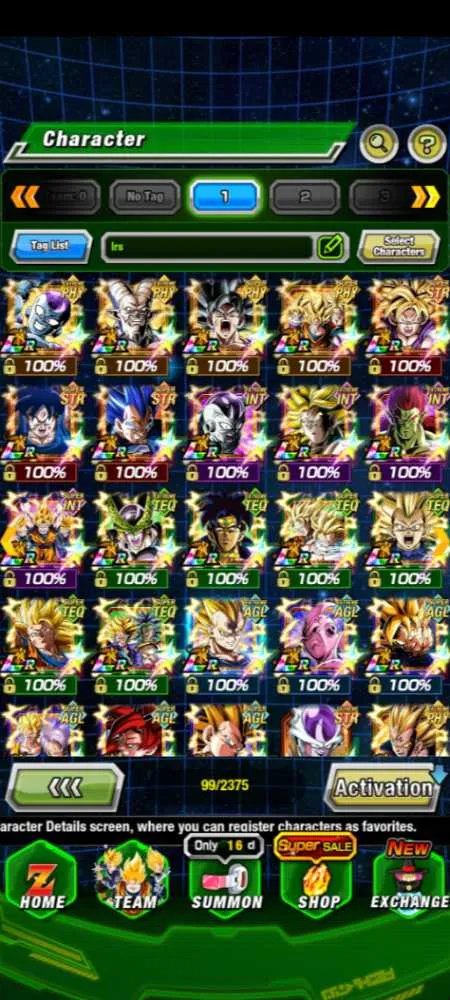
Task: Switch to the No Tag tab
Action: coord(144,196)
